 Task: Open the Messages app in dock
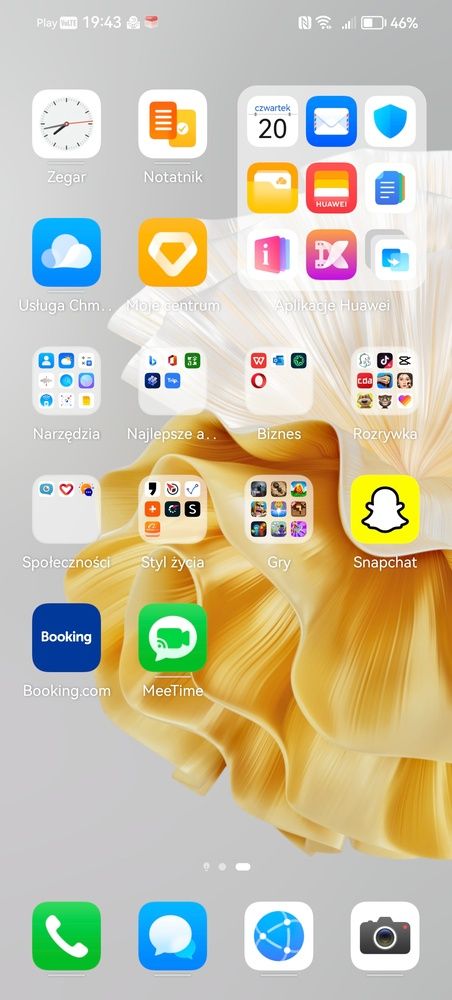[172, 936]
